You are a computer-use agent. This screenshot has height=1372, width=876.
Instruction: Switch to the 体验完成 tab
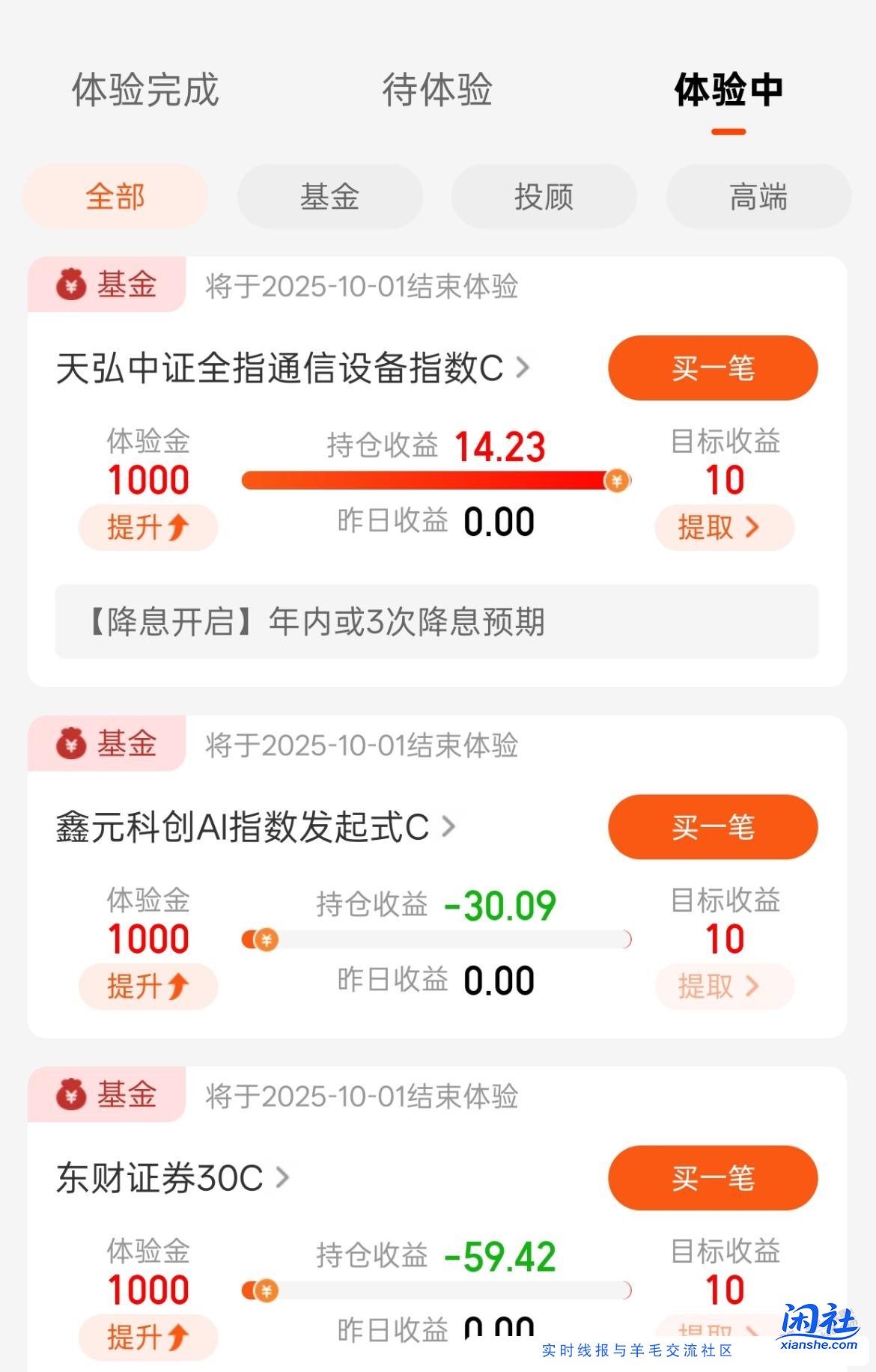145,90
